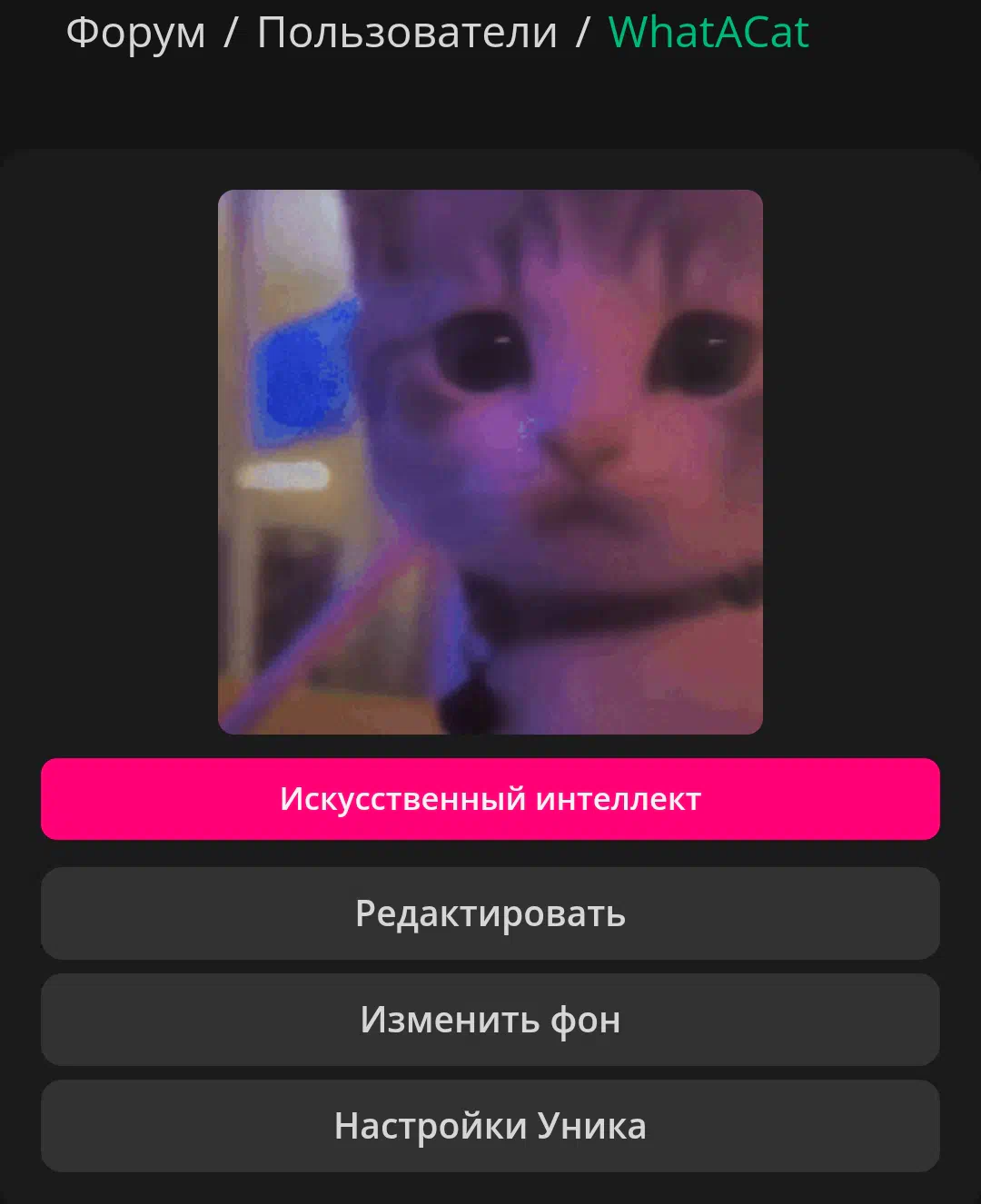Go to Пользователи in the breadcrumb
Image resolution: width=981 pixels, height=1204 pixels.
pos(407,34)
